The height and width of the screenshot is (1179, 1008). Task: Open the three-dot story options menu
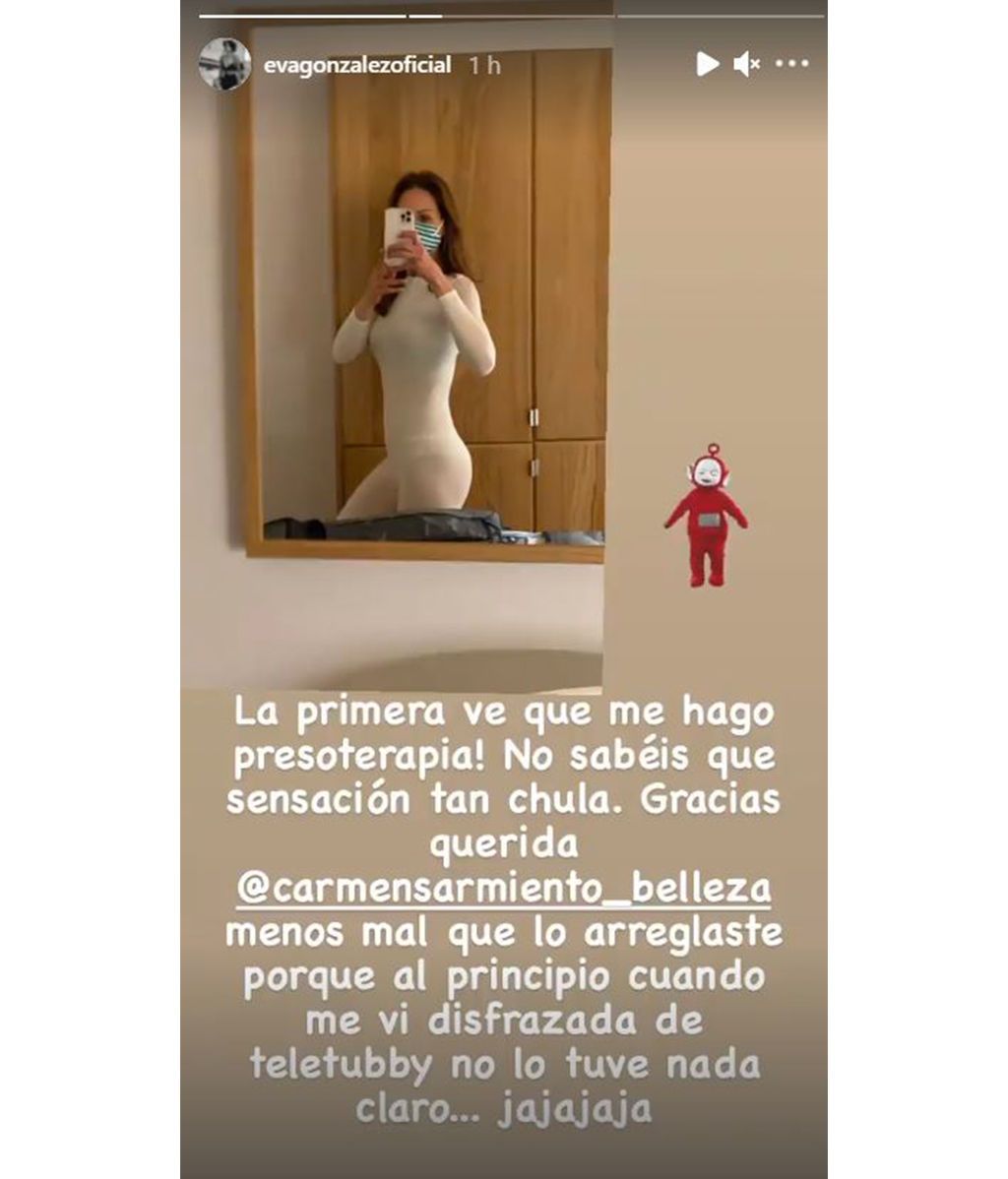pos(792,65)
